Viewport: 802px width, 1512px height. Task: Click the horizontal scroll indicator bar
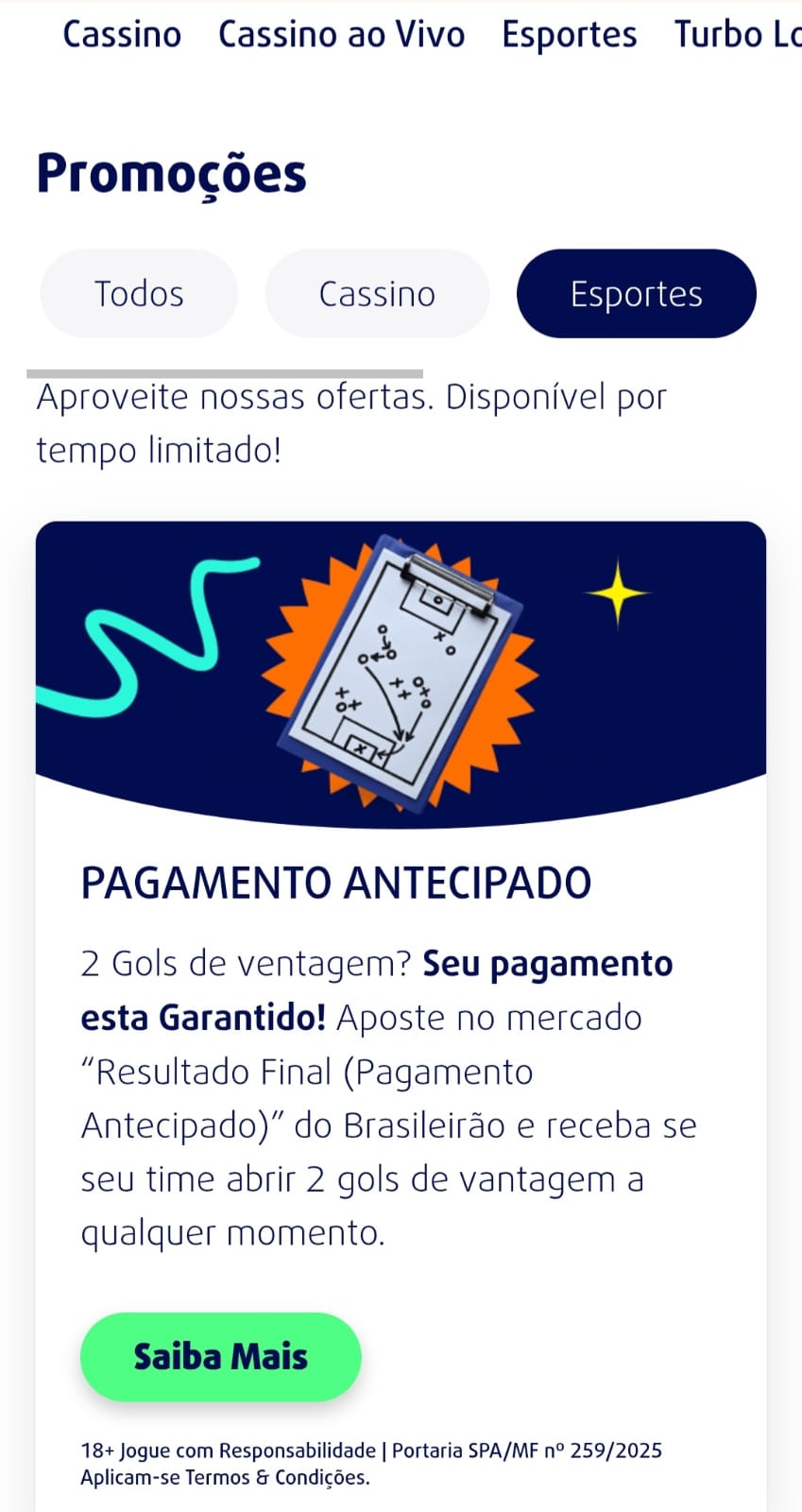(227, 370)
